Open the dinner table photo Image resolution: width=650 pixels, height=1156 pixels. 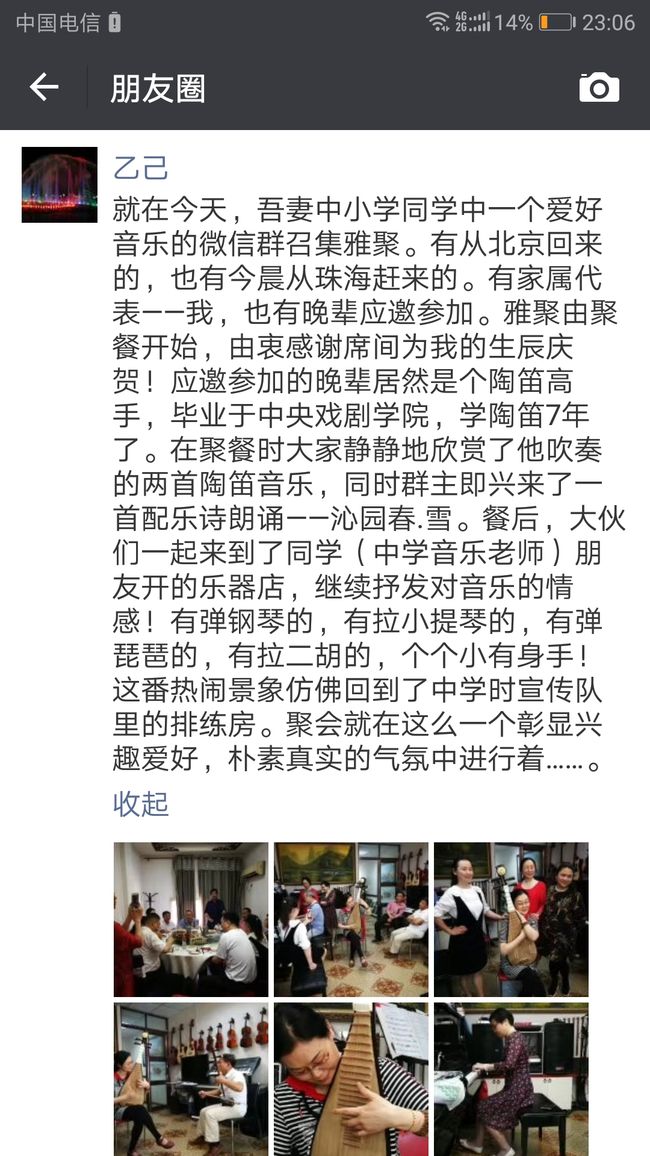[x=191, y=919]
